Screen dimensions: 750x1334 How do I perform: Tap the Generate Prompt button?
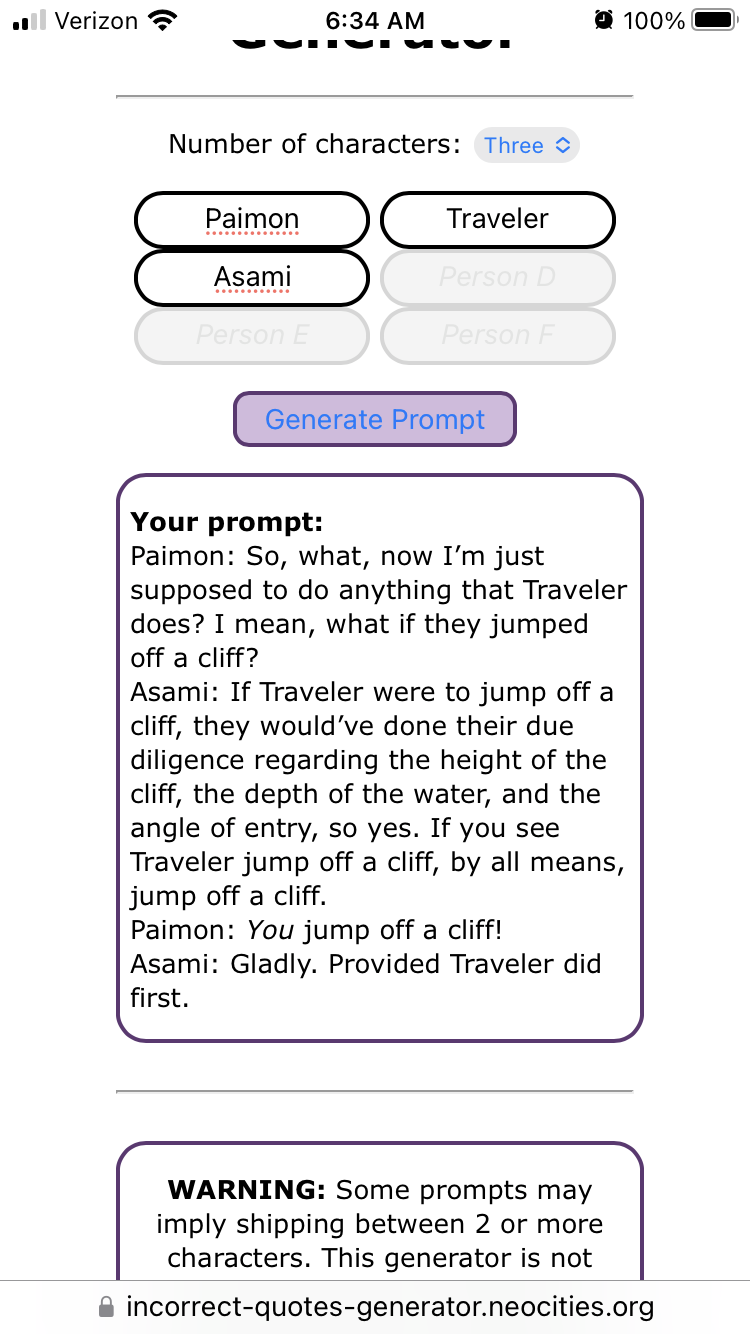(375, 419)
